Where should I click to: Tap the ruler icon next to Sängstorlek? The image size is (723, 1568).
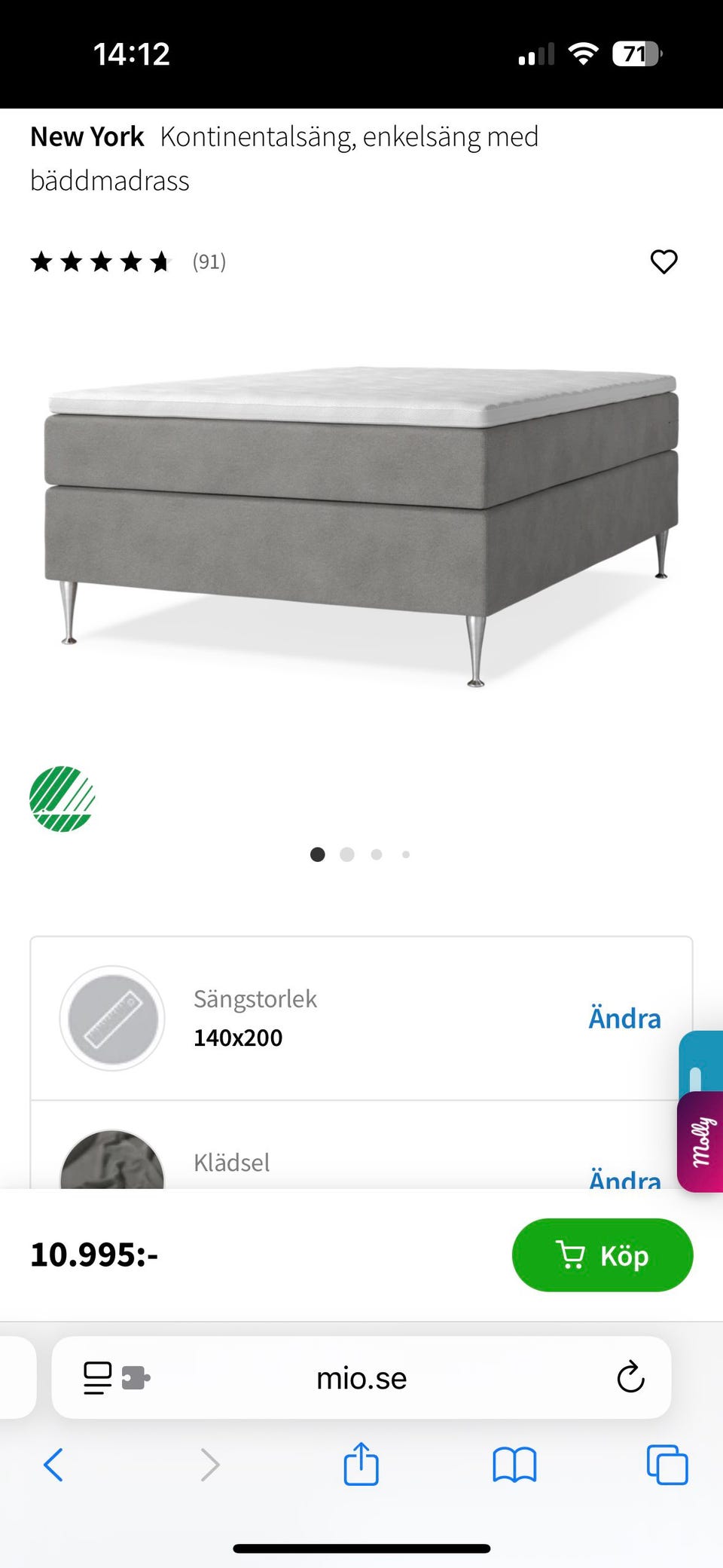coord(111,1018)
